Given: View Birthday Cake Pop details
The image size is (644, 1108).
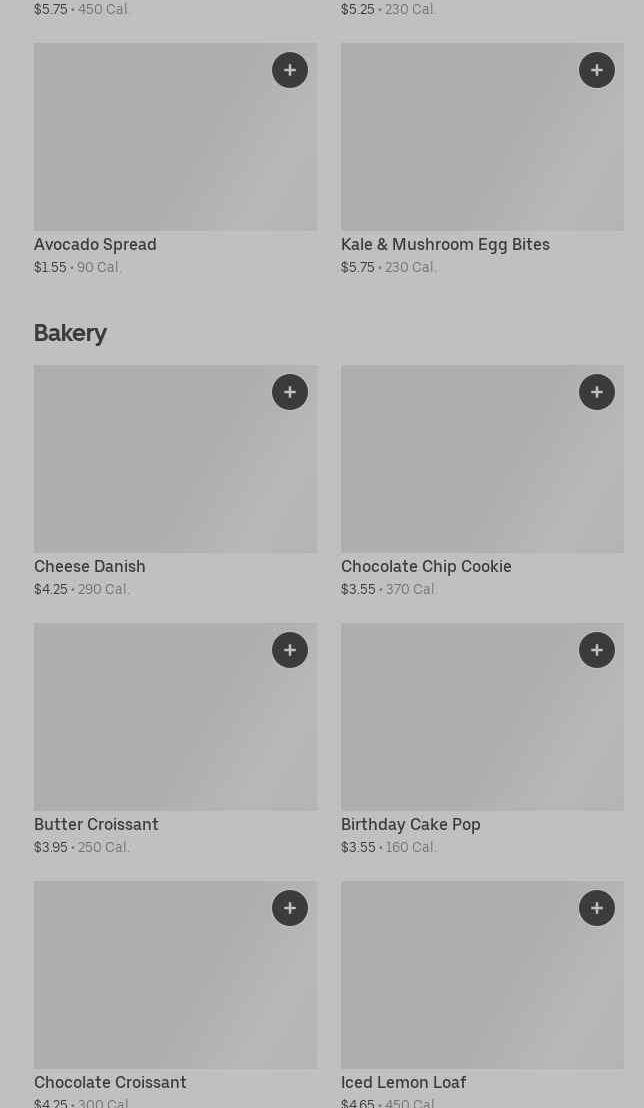Looking at the screenshot, I should tap(460, 730).
